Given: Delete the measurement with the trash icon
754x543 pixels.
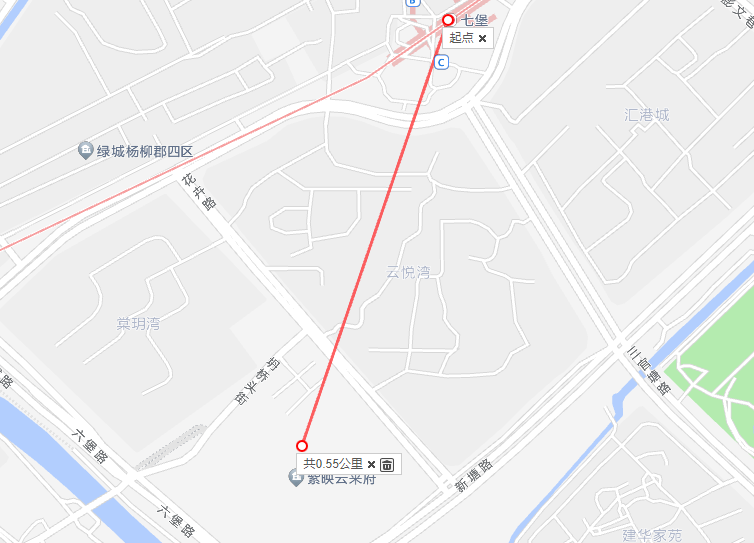Looking at the screenshot, I should (x=388, y=464).
